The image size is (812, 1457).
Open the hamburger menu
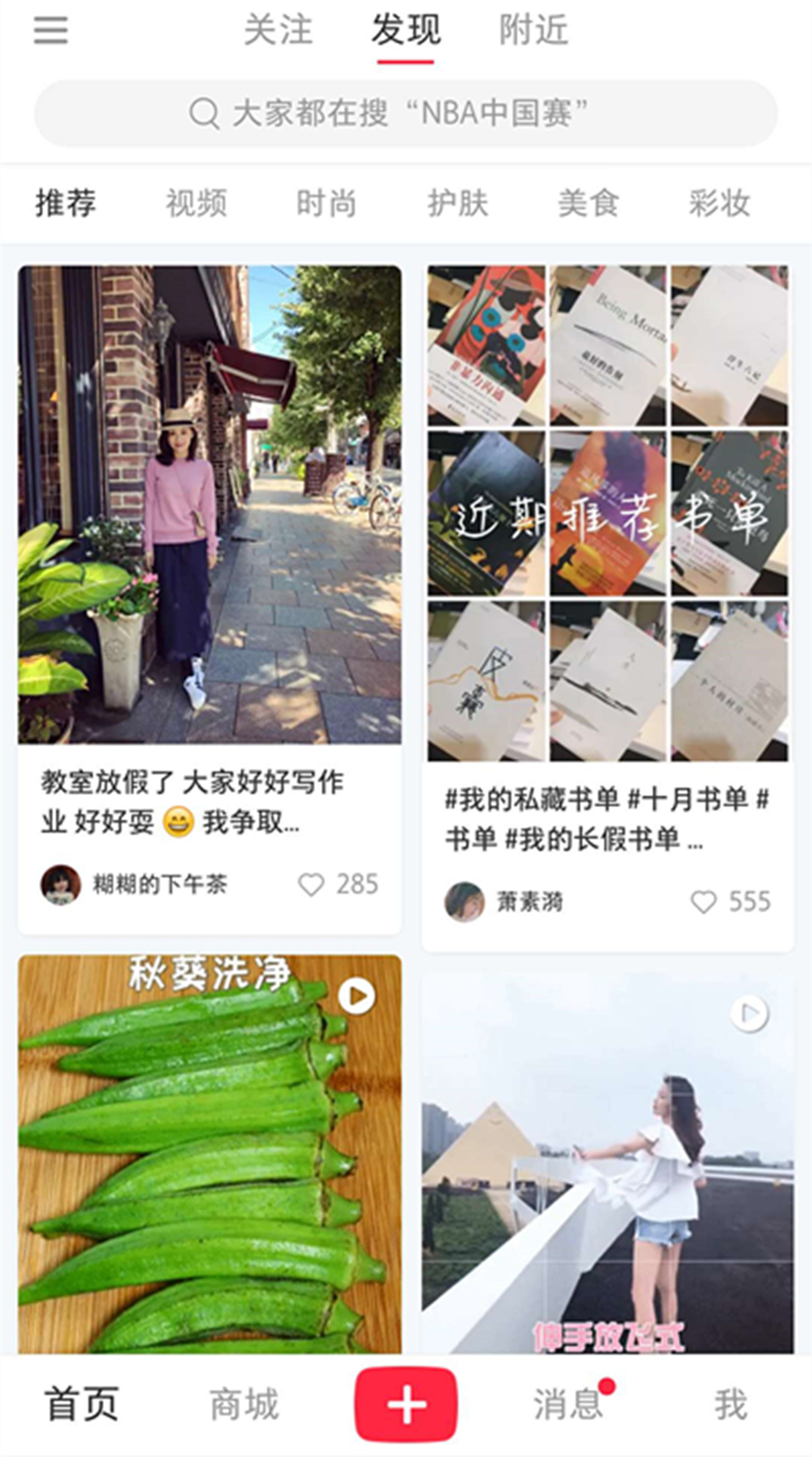[x=50, y=31]
